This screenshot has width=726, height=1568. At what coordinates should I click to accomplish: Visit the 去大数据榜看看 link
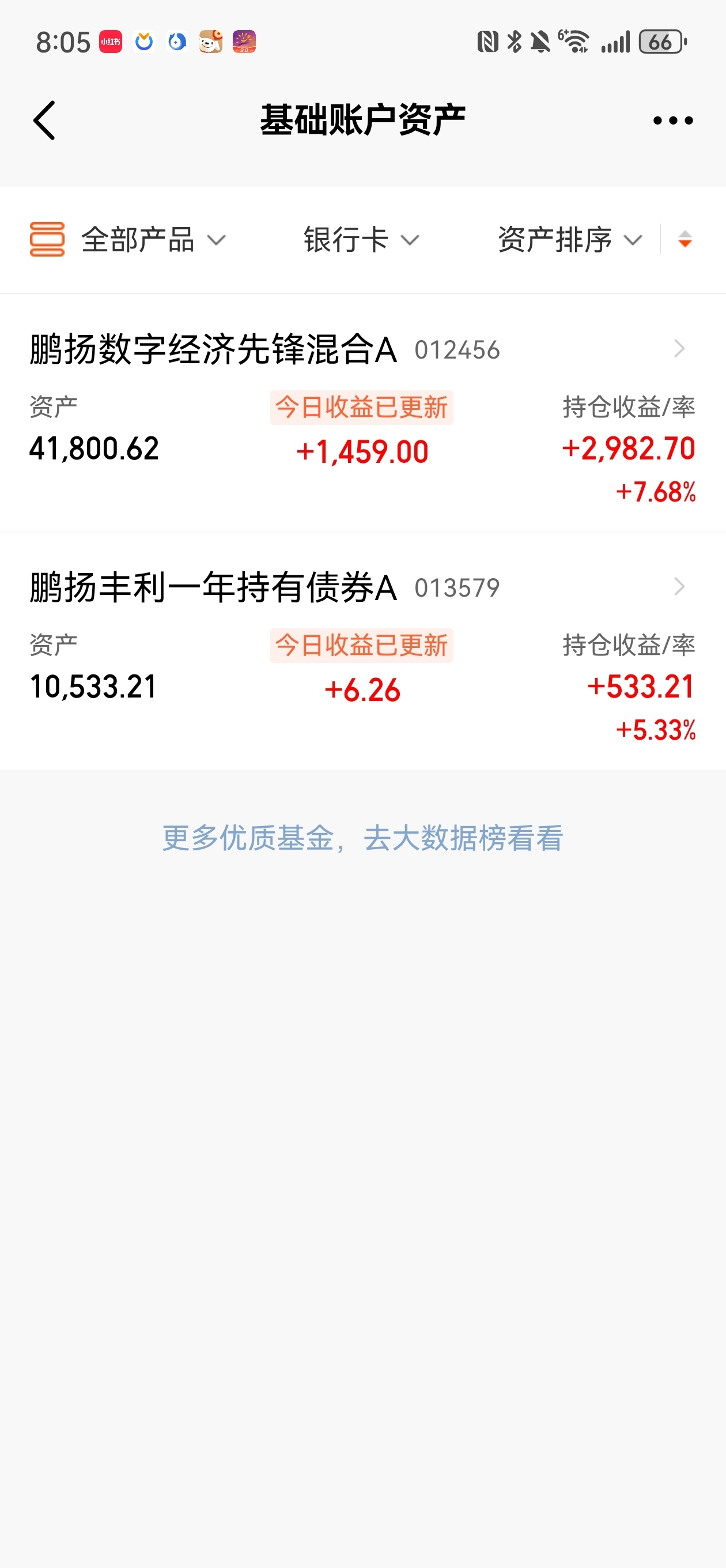(463, 838)
